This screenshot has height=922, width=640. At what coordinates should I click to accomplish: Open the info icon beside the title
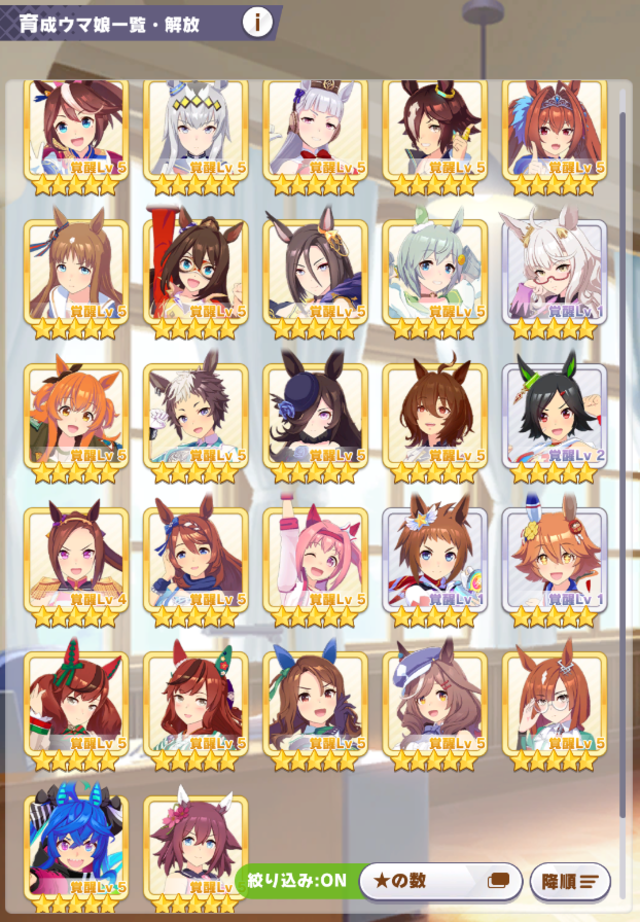click(258, 22)
